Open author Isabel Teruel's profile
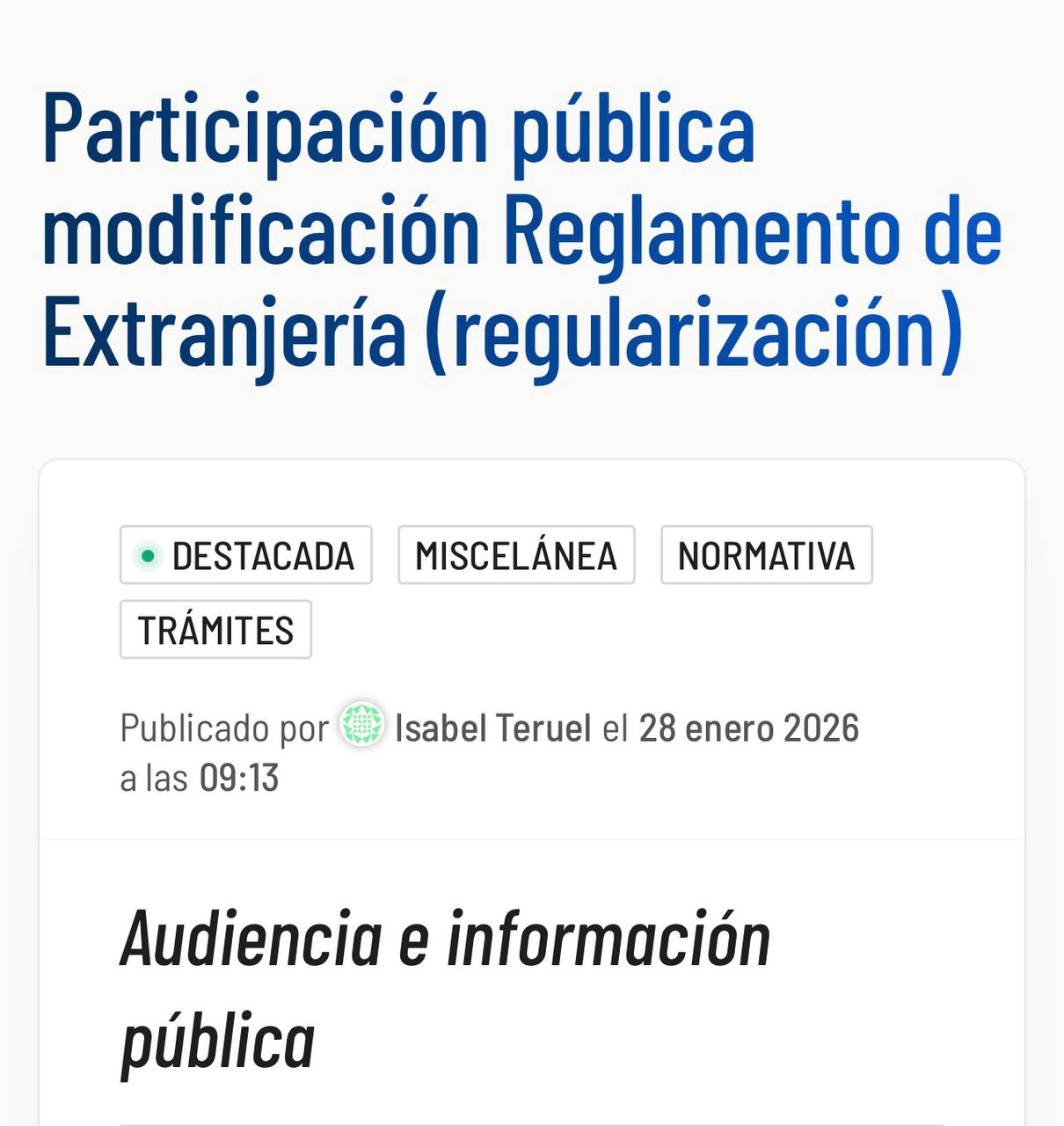Viewport: 1064px width, 1126px height. [492, 728]
